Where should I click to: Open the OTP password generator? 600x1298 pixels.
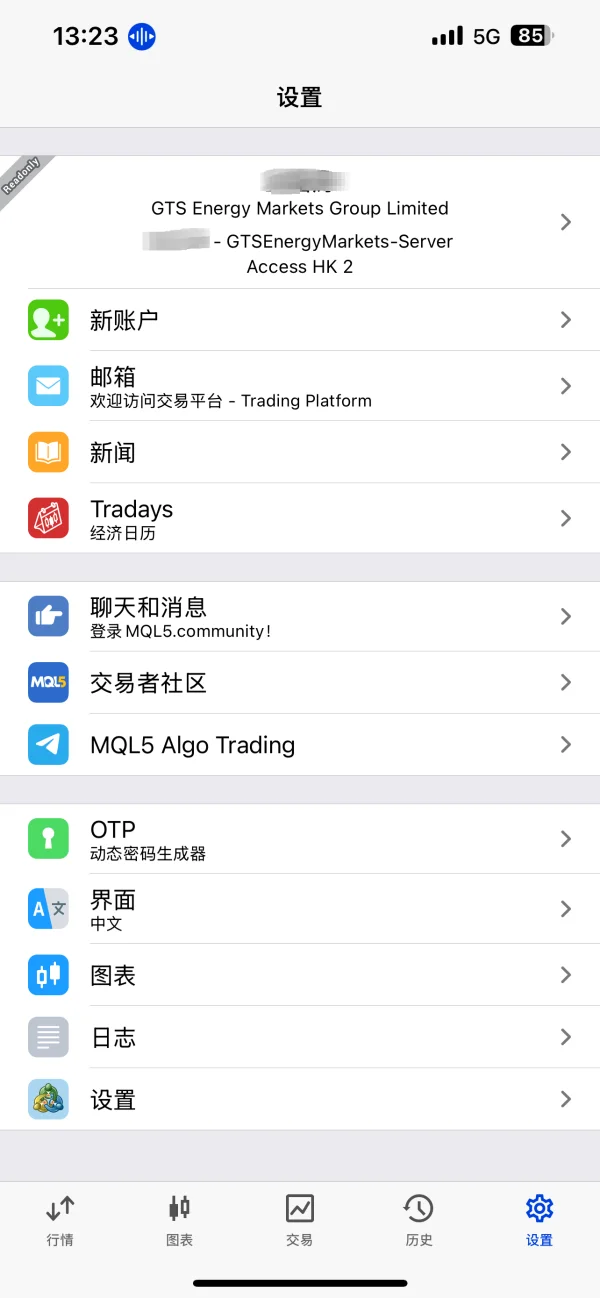[300, 839]
